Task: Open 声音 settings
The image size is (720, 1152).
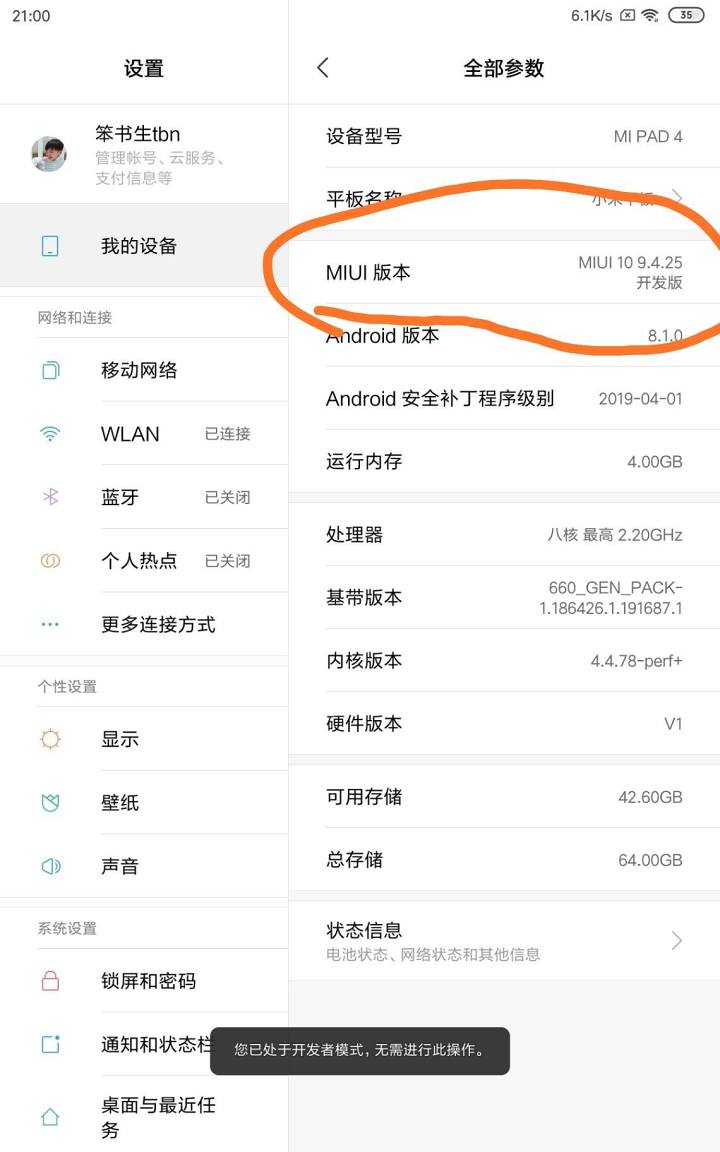Action: (x=144, y=865)
